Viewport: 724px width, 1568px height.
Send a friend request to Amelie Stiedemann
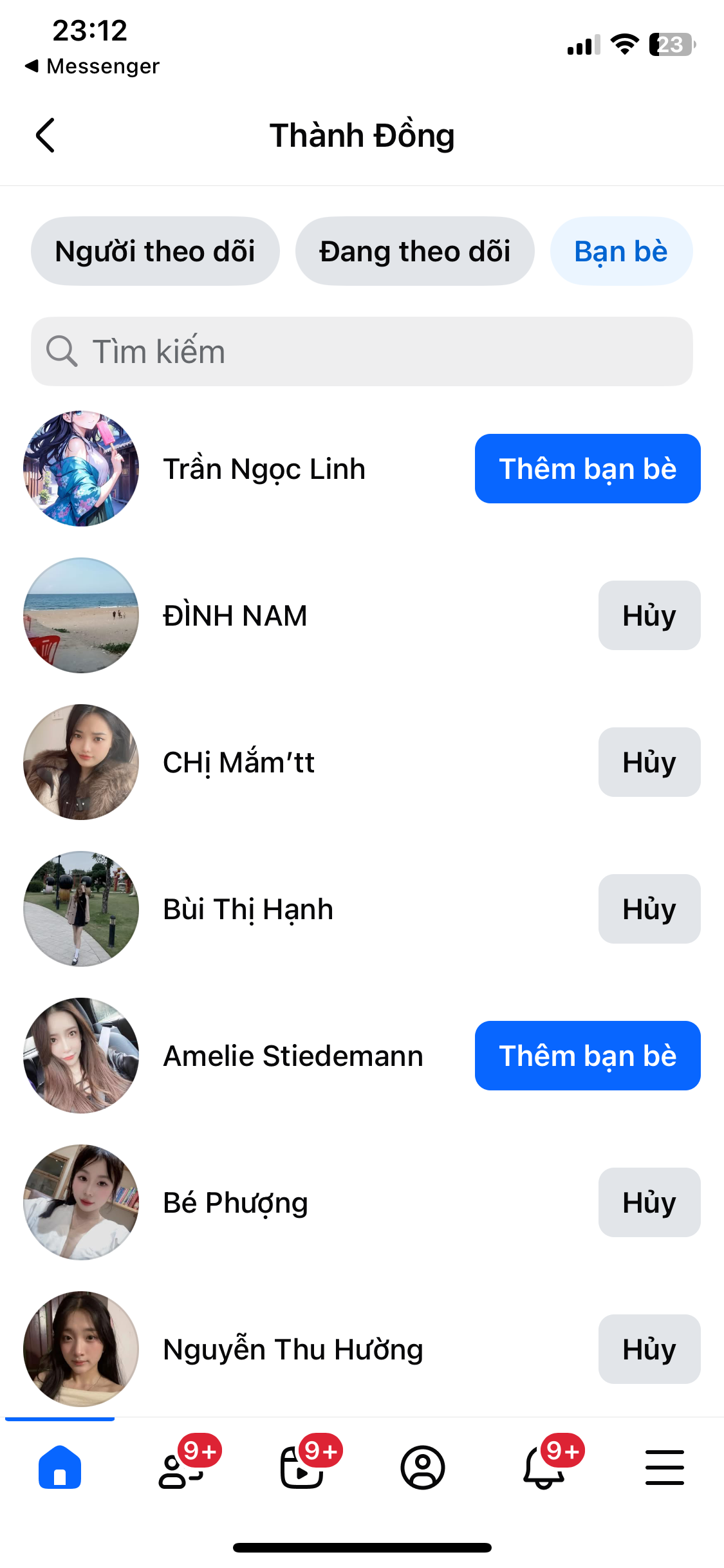point(587,1056)
